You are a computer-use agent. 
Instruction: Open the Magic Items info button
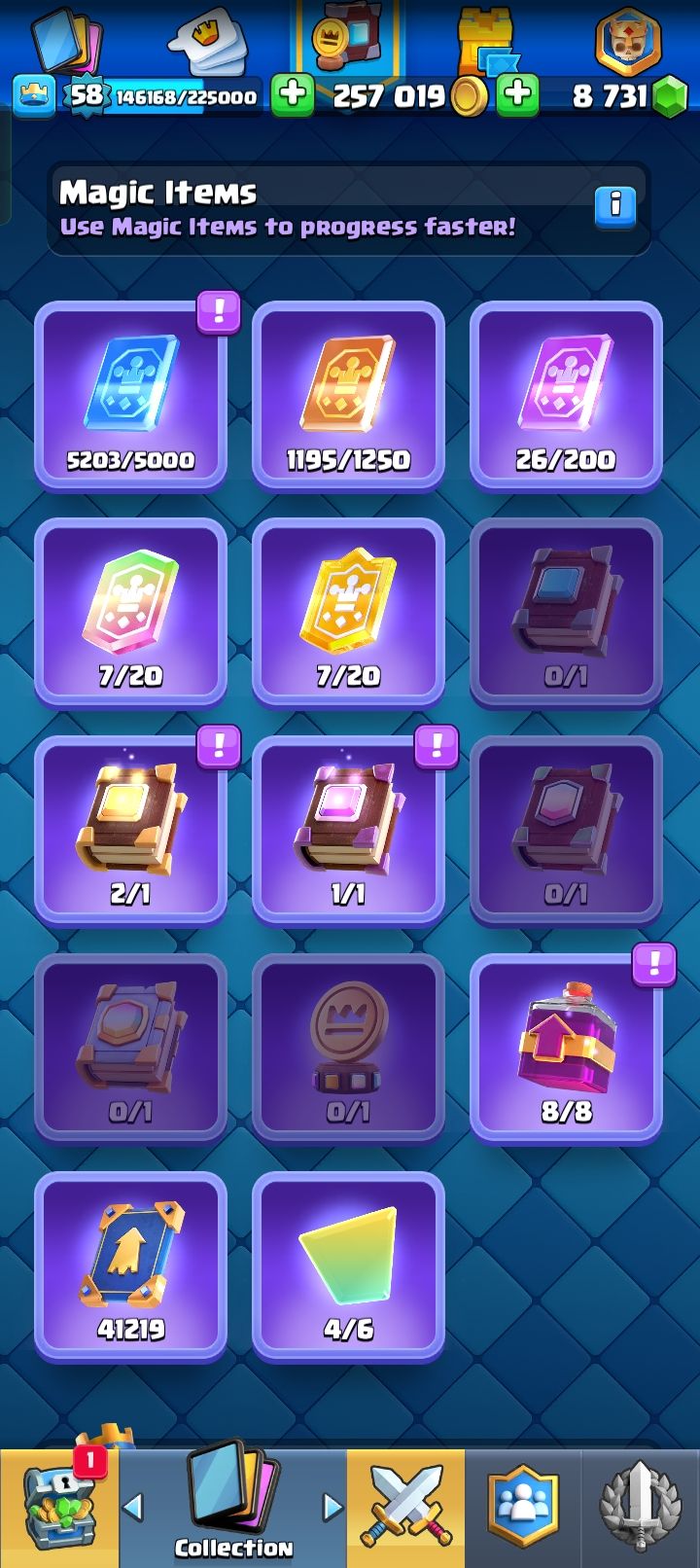[x=614, y=206]
